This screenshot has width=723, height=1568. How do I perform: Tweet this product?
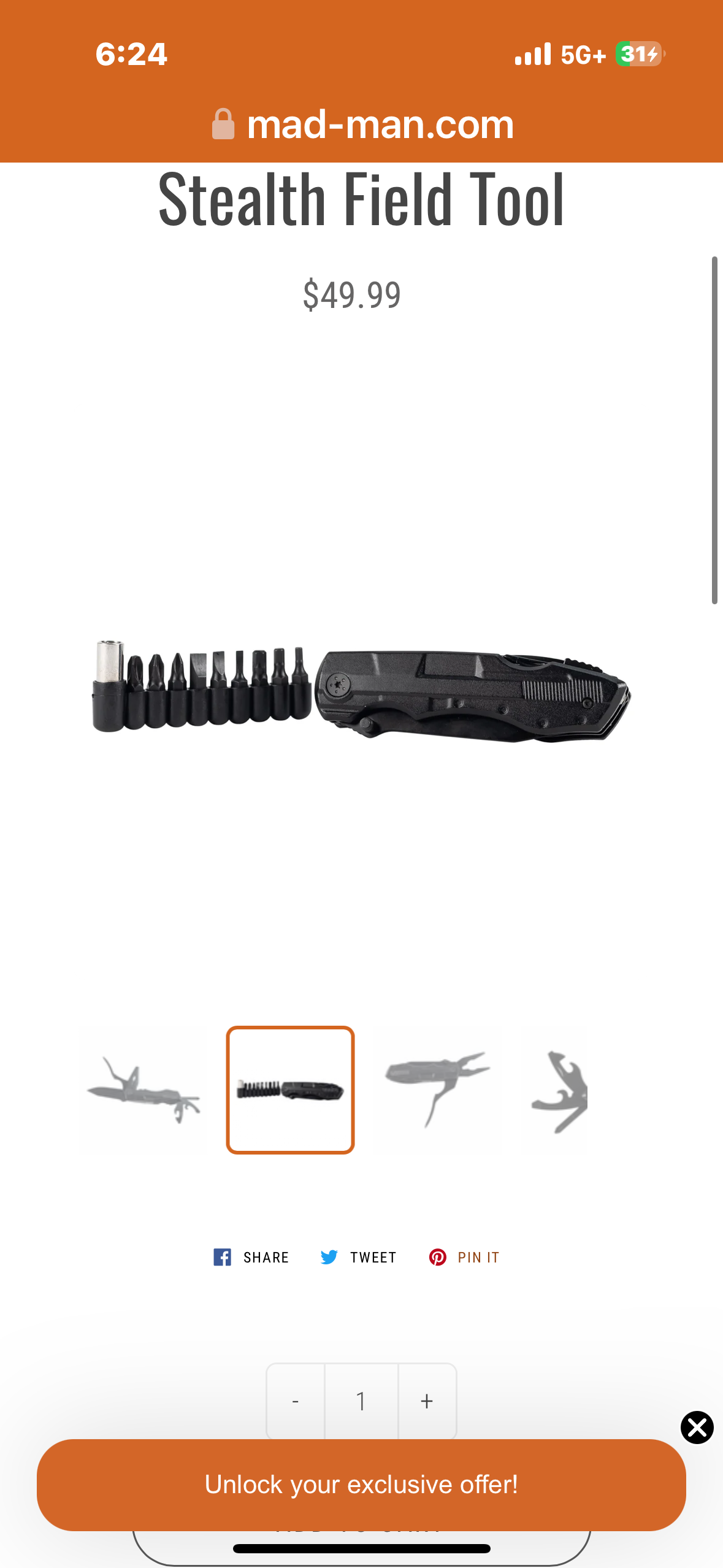point(359,1258)
